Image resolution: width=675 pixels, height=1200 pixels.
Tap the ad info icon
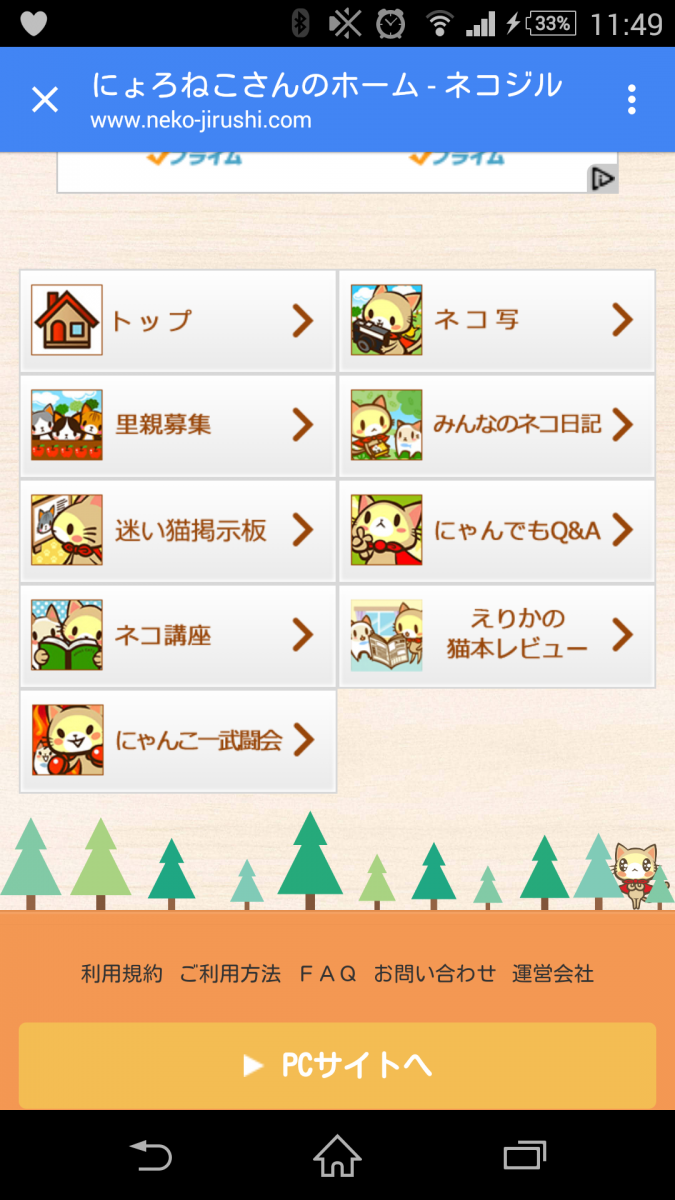click(x=603, y=180)
